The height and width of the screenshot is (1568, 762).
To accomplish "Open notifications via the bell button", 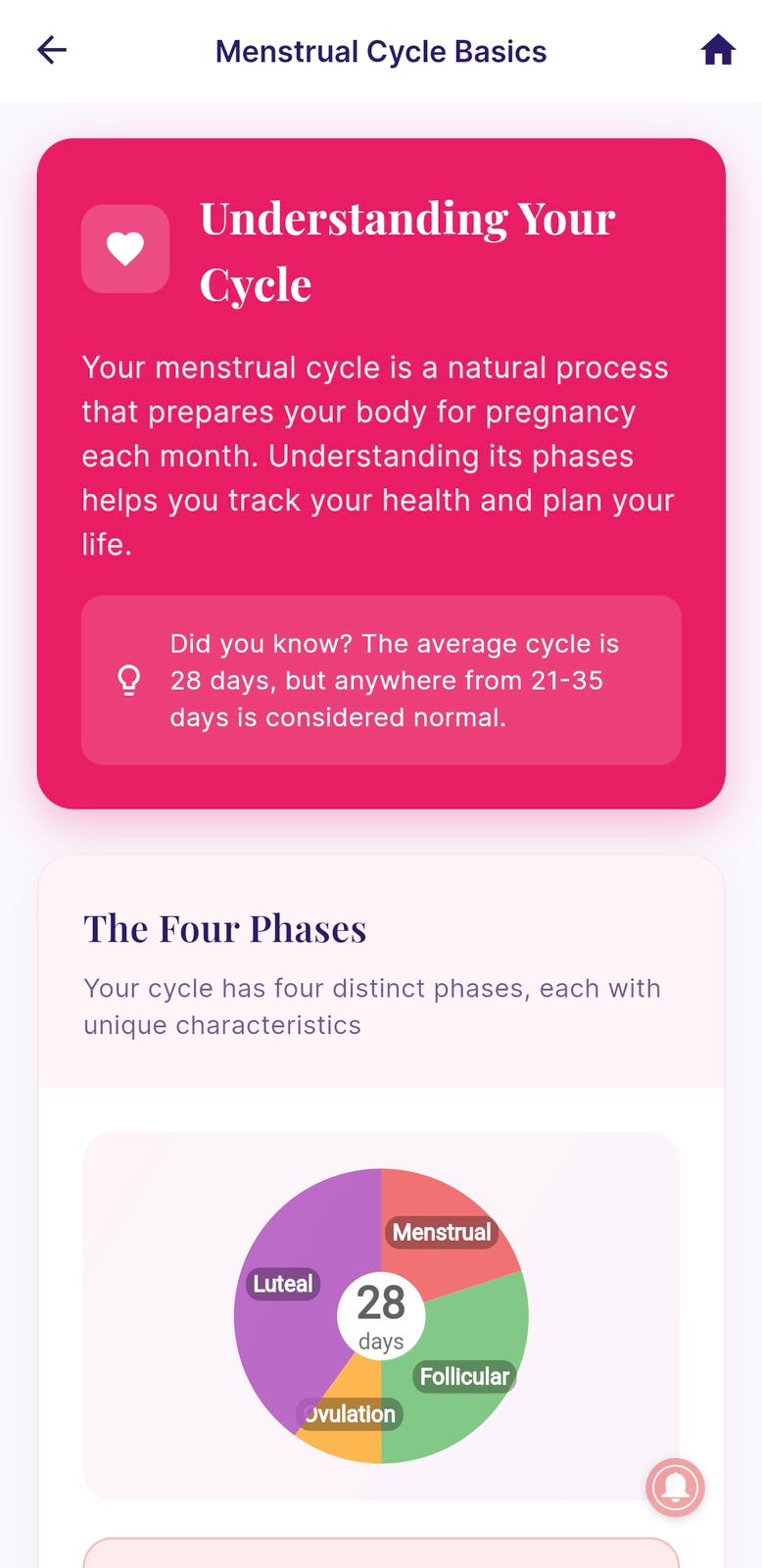I will click(675, 1488).
